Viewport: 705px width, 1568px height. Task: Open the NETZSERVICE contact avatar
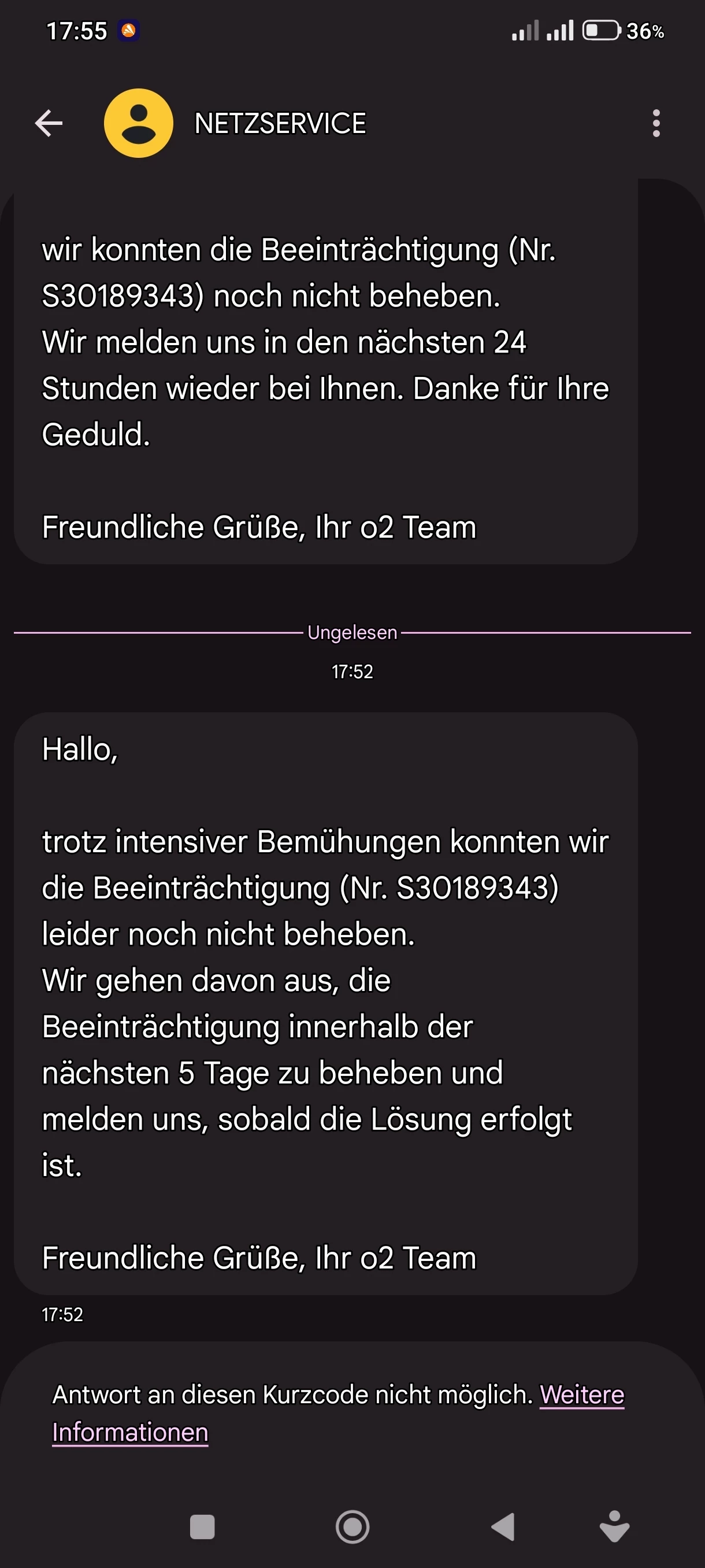point(139,124)
